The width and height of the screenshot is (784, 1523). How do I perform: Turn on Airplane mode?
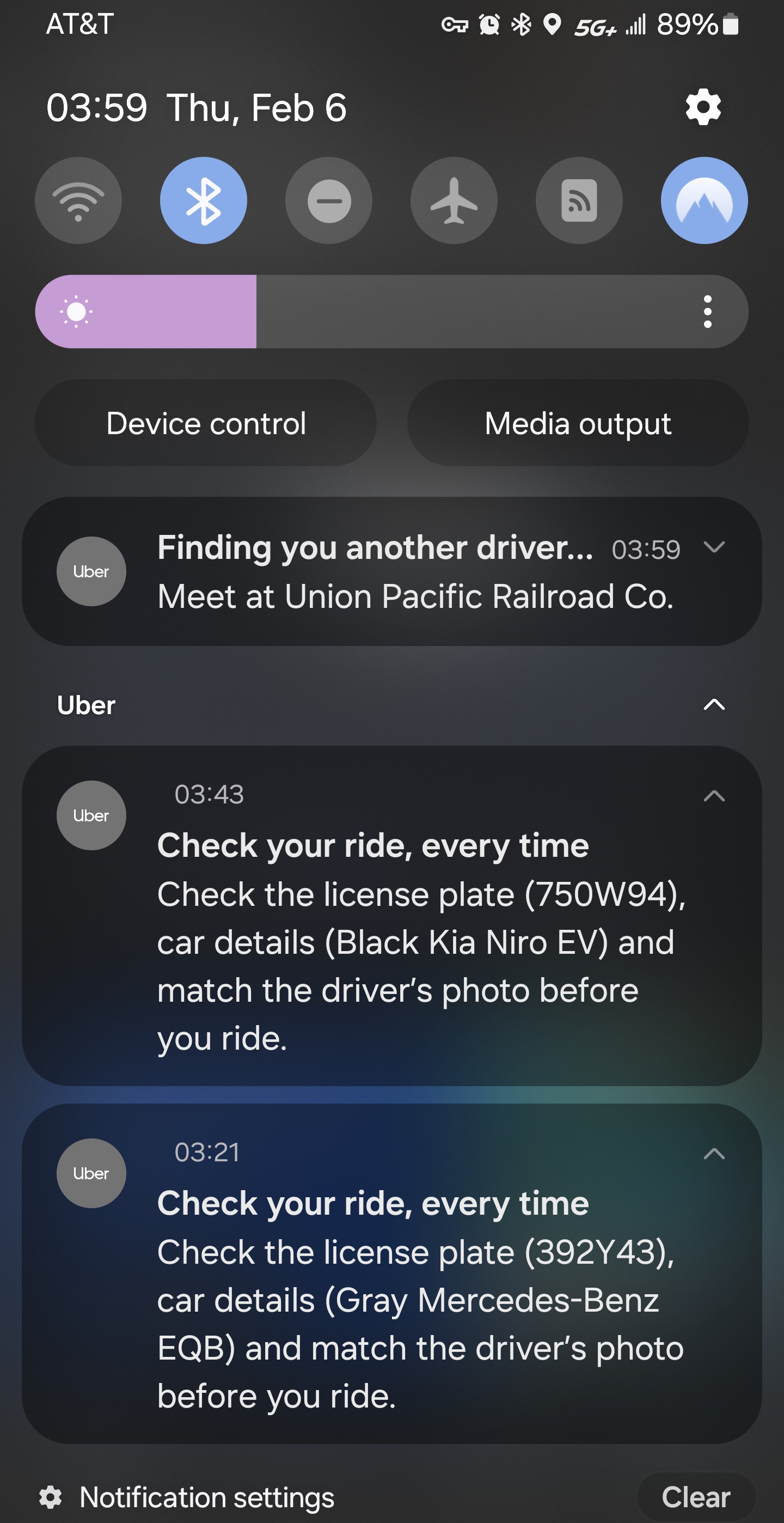tap(454, 200)
